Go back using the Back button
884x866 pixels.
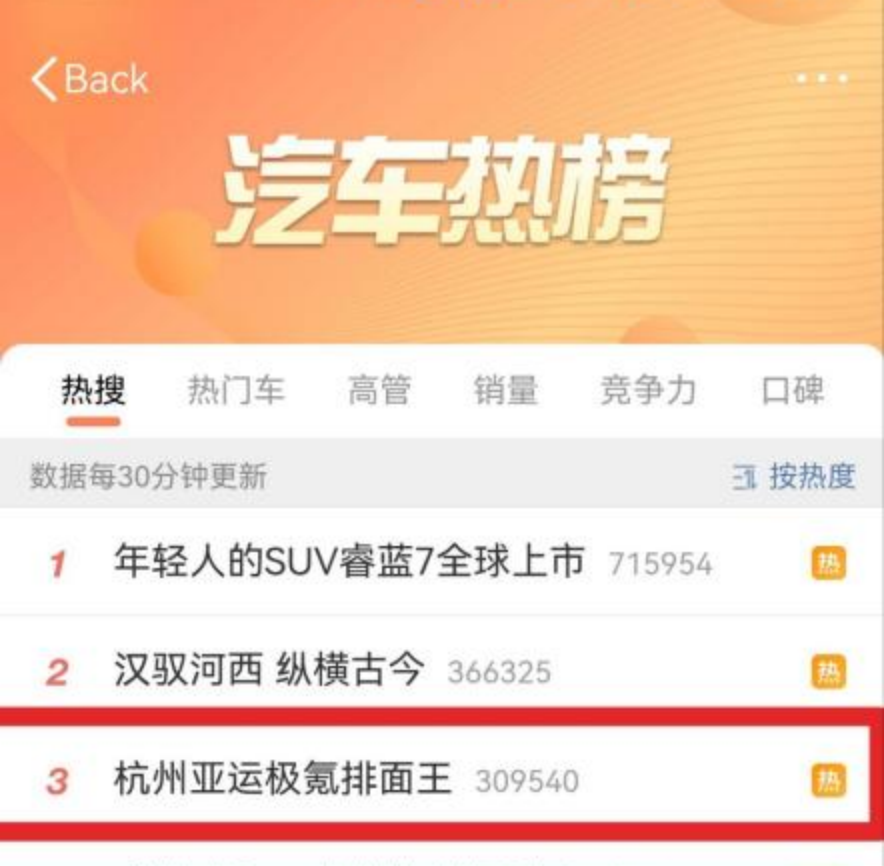tap(90, 79)
